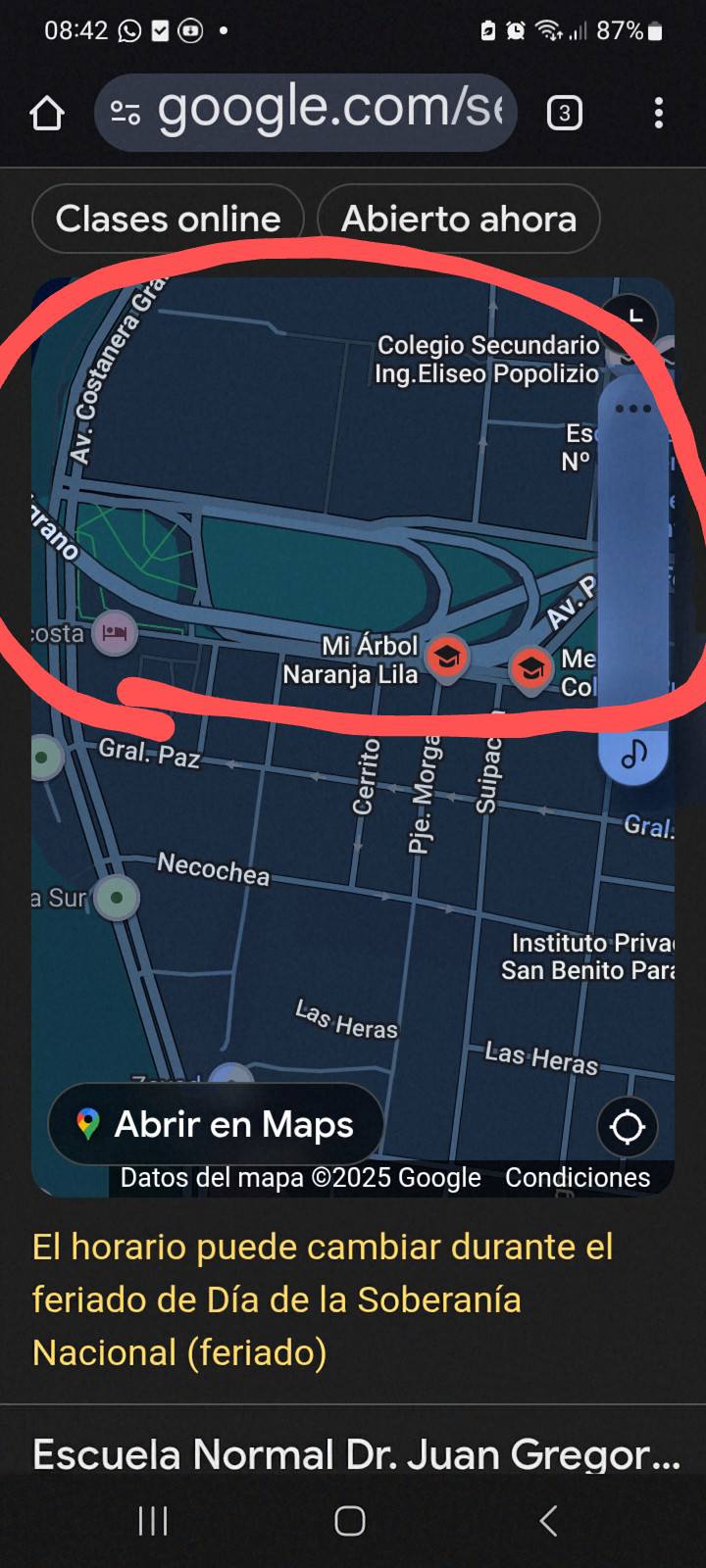The height and width of the screenshot is (1568, 706).
Task: Show recent apps from the navigation bar
Action: 153,1520
